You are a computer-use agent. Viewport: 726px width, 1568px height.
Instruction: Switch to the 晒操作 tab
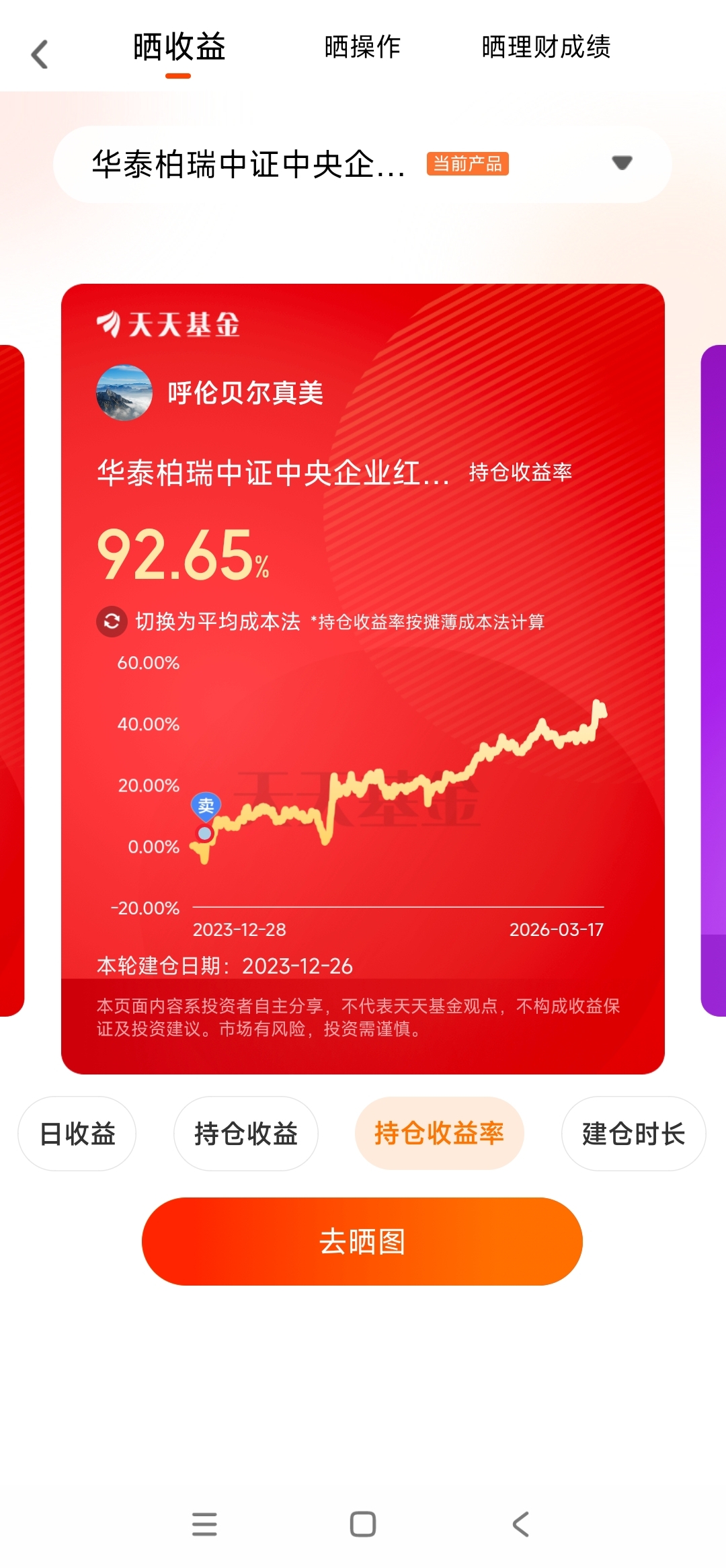[x=362, y=47]
